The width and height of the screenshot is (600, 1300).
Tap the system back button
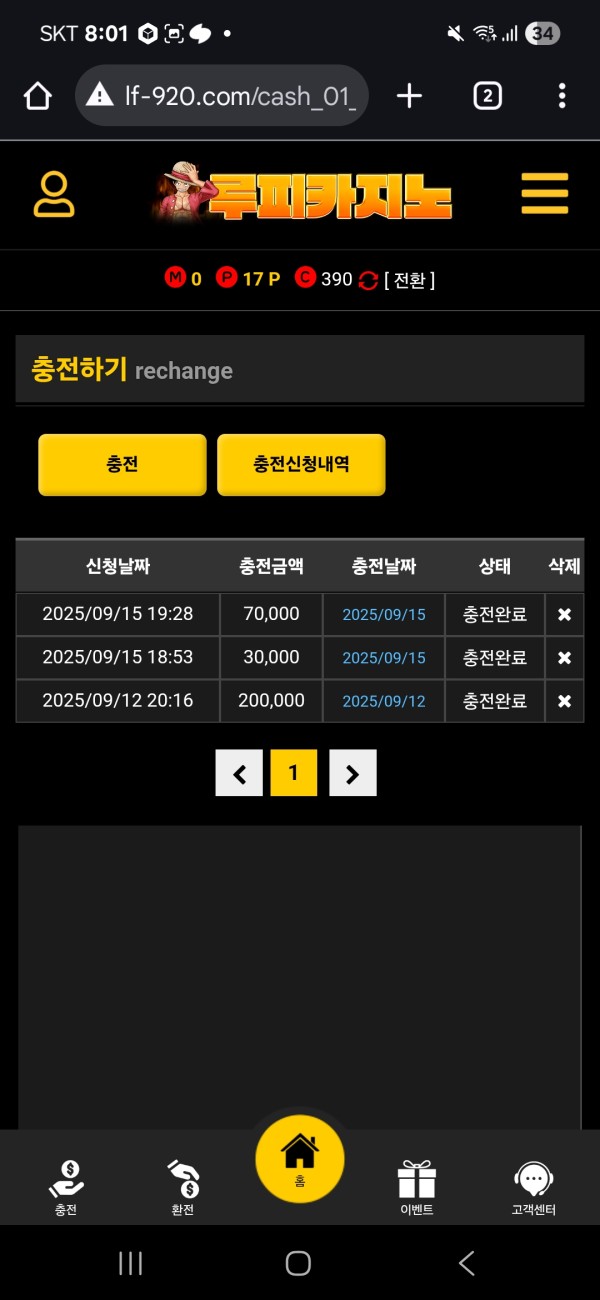[x=466, y=1263]
